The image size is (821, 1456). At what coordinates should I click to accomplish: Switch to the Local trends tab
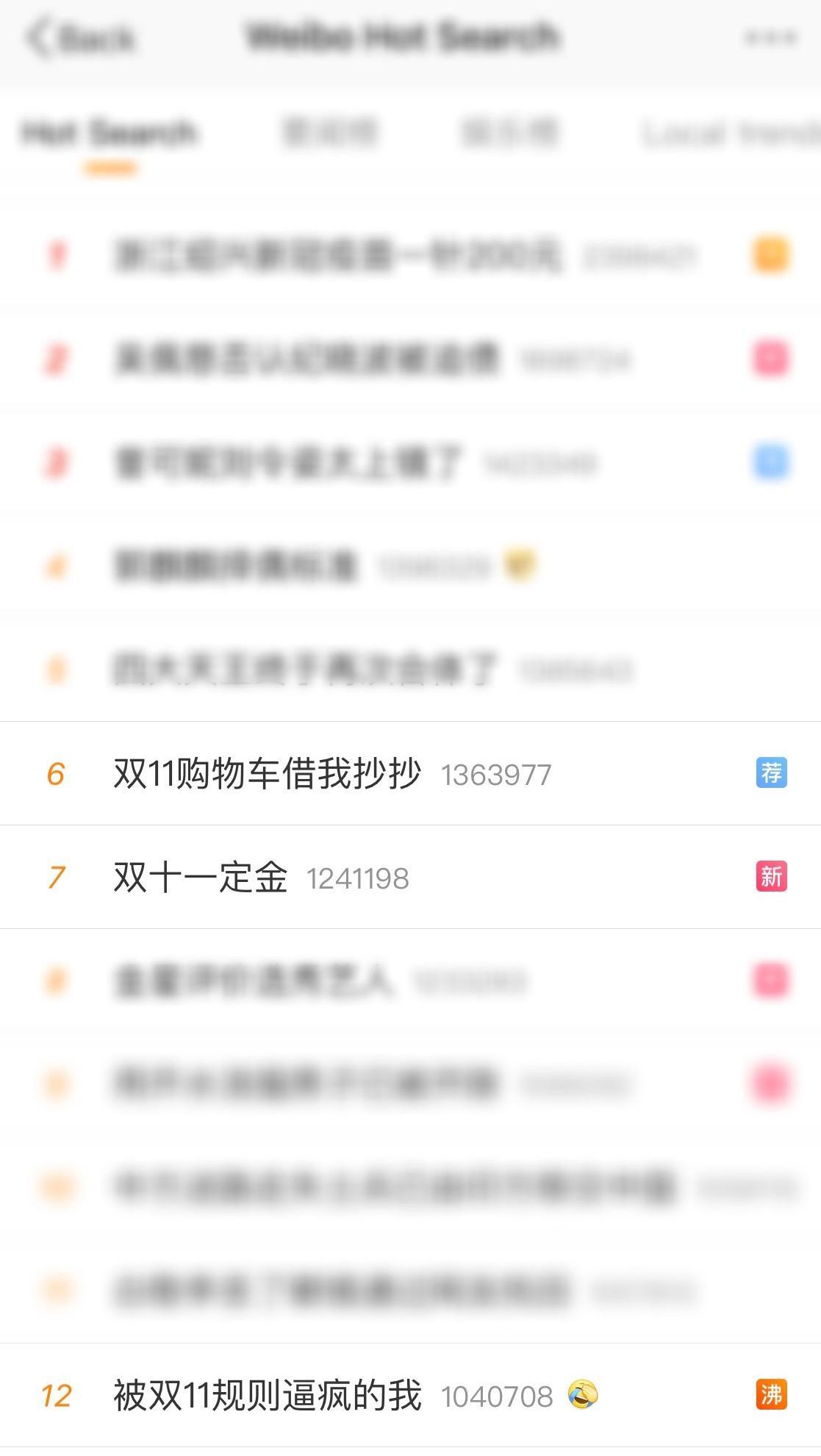(x=731, y=134)
